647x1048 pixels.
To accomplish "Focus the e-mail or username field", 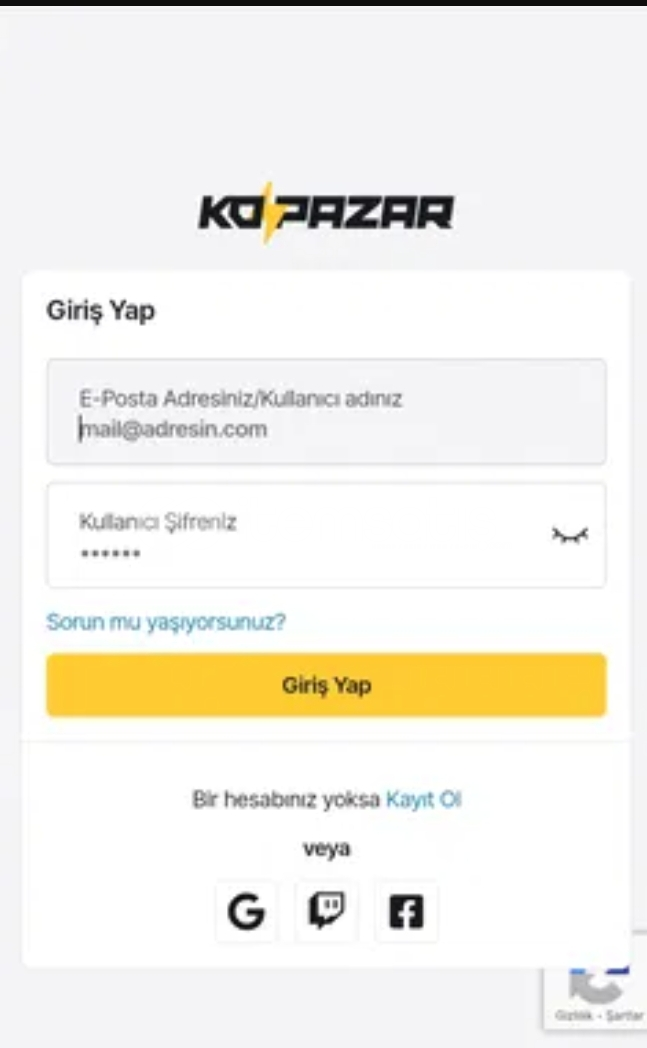I will [326, 412].
